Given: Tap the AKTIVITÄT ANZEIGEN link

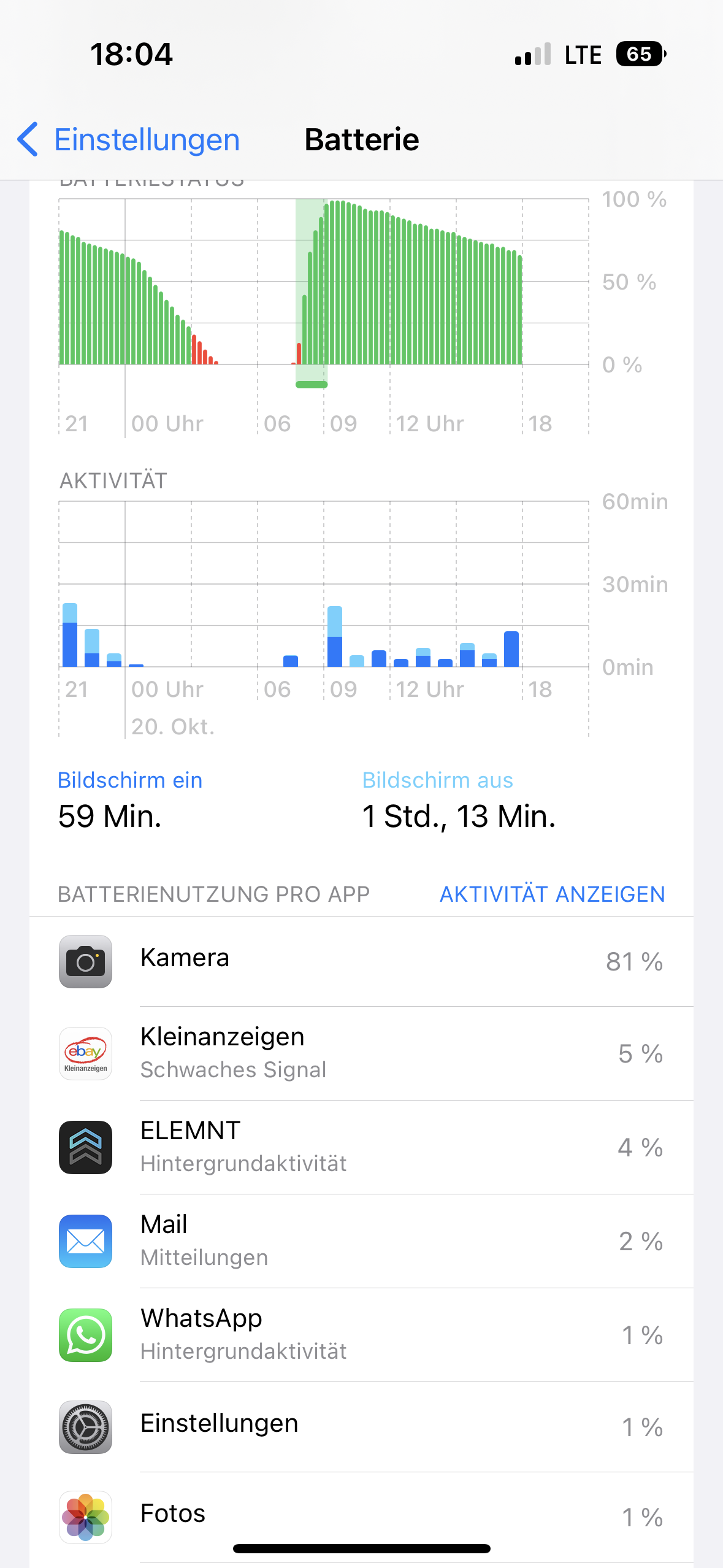Looking at the screenshot, I should tap(552, 894).
